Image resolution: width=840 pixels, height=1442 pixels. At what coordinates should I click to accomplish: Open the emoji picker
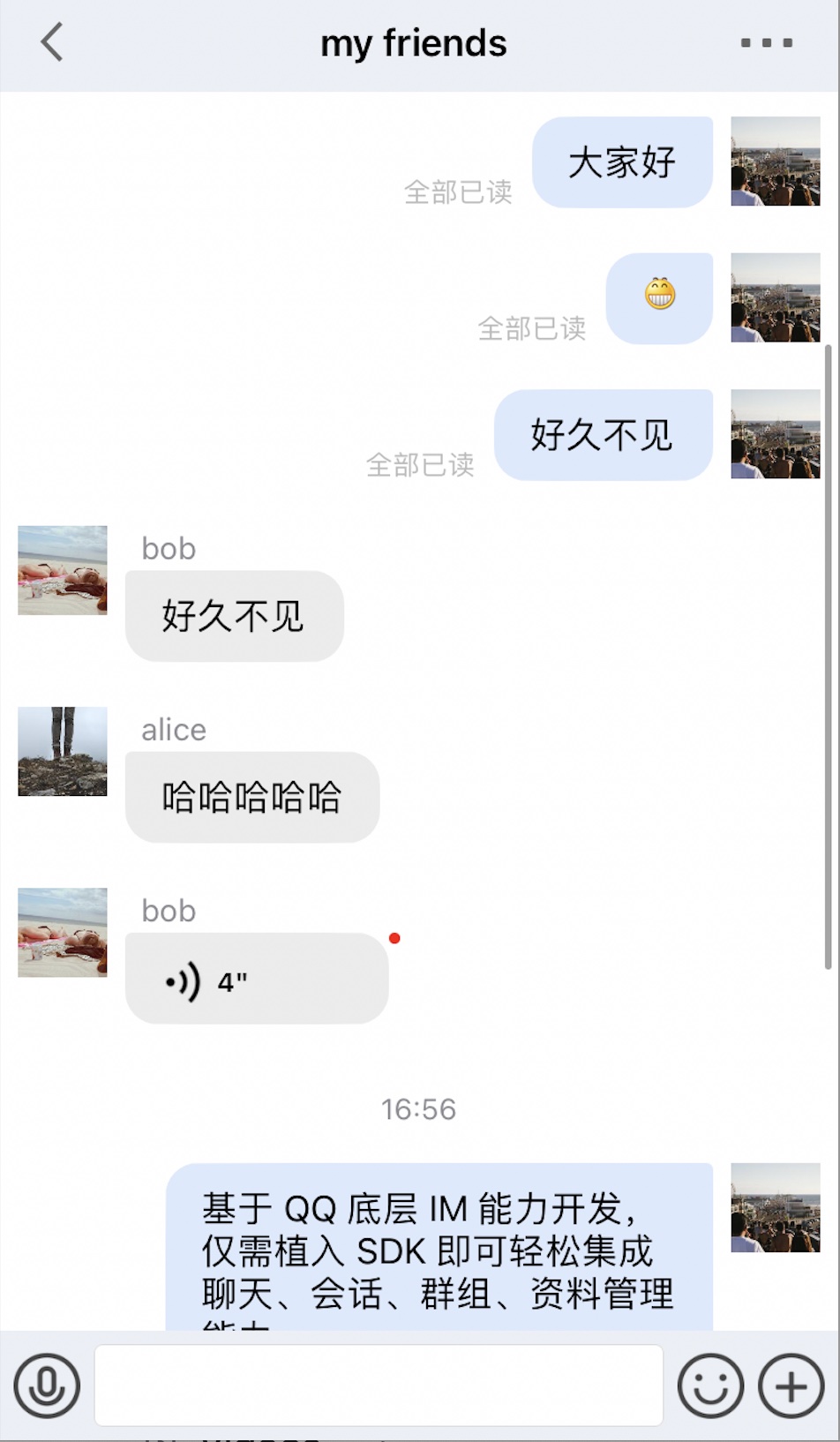tap(709, 1386)
